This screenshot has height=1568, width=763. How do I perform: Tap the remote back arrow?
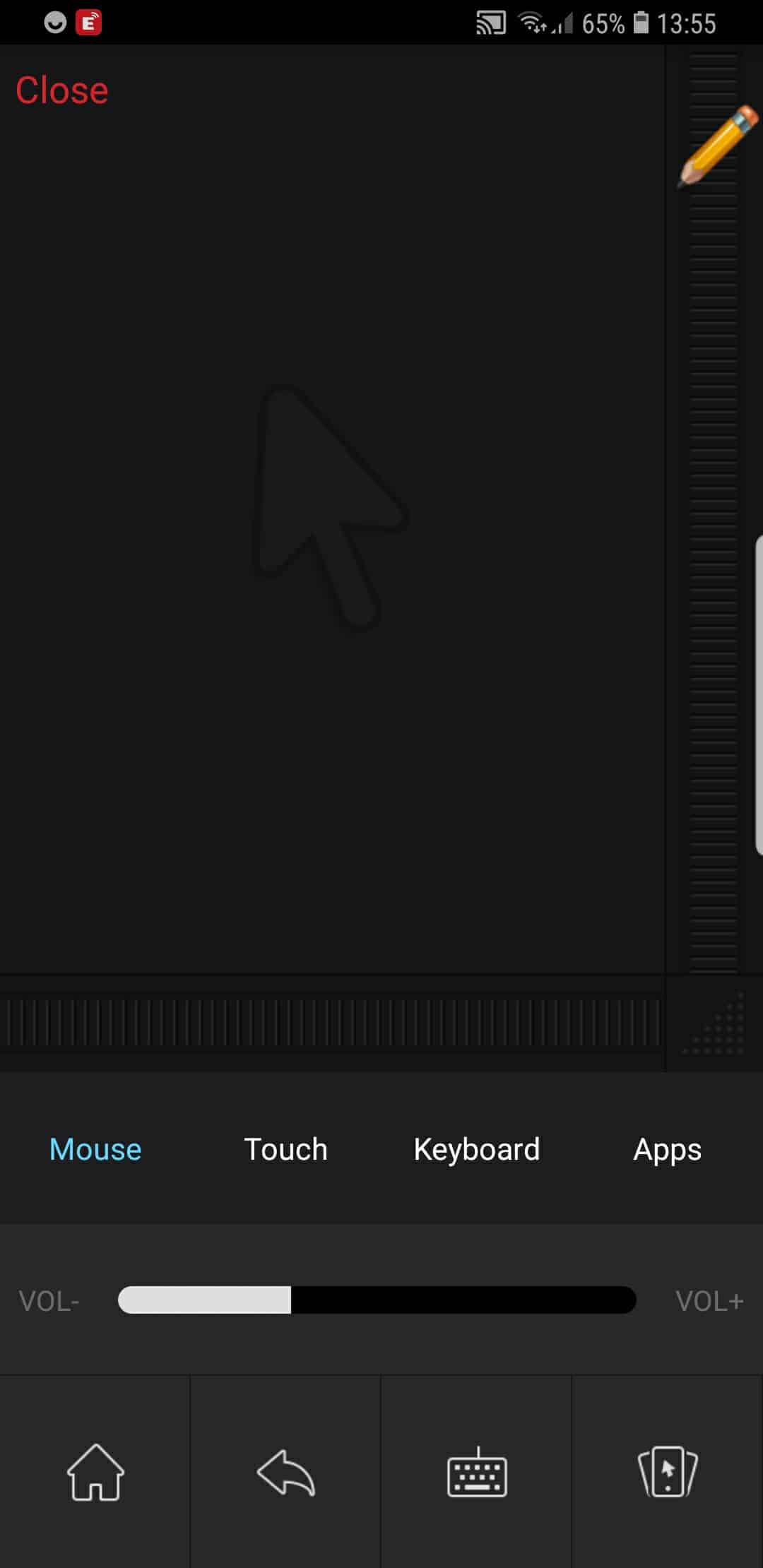point(286,1473)
